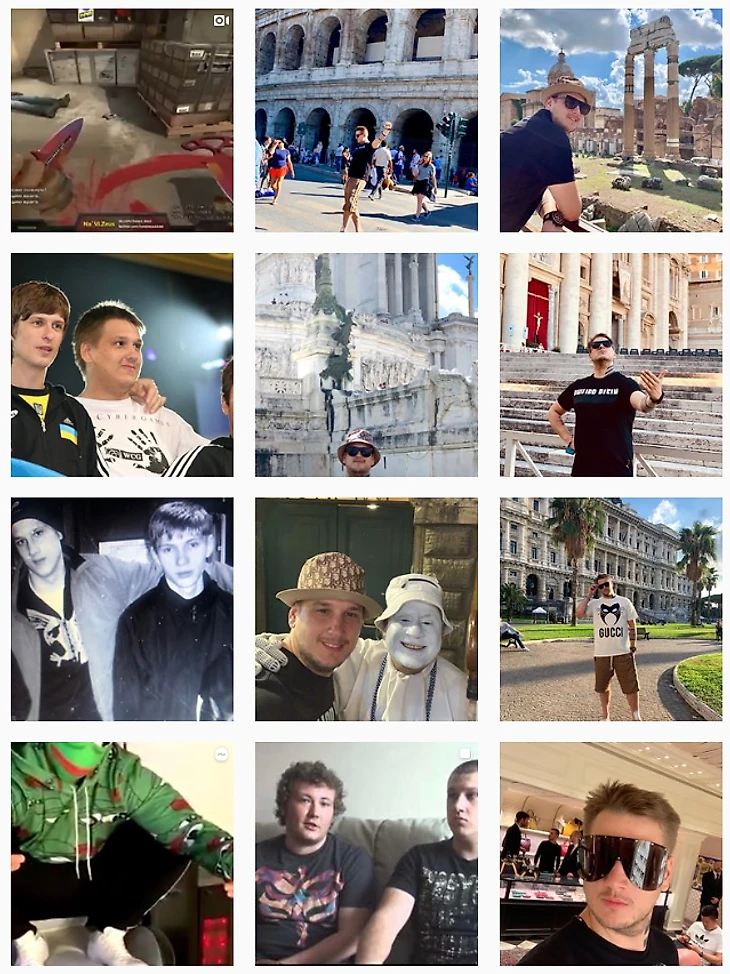Open the video post showing a game knife

coord(122,120)
